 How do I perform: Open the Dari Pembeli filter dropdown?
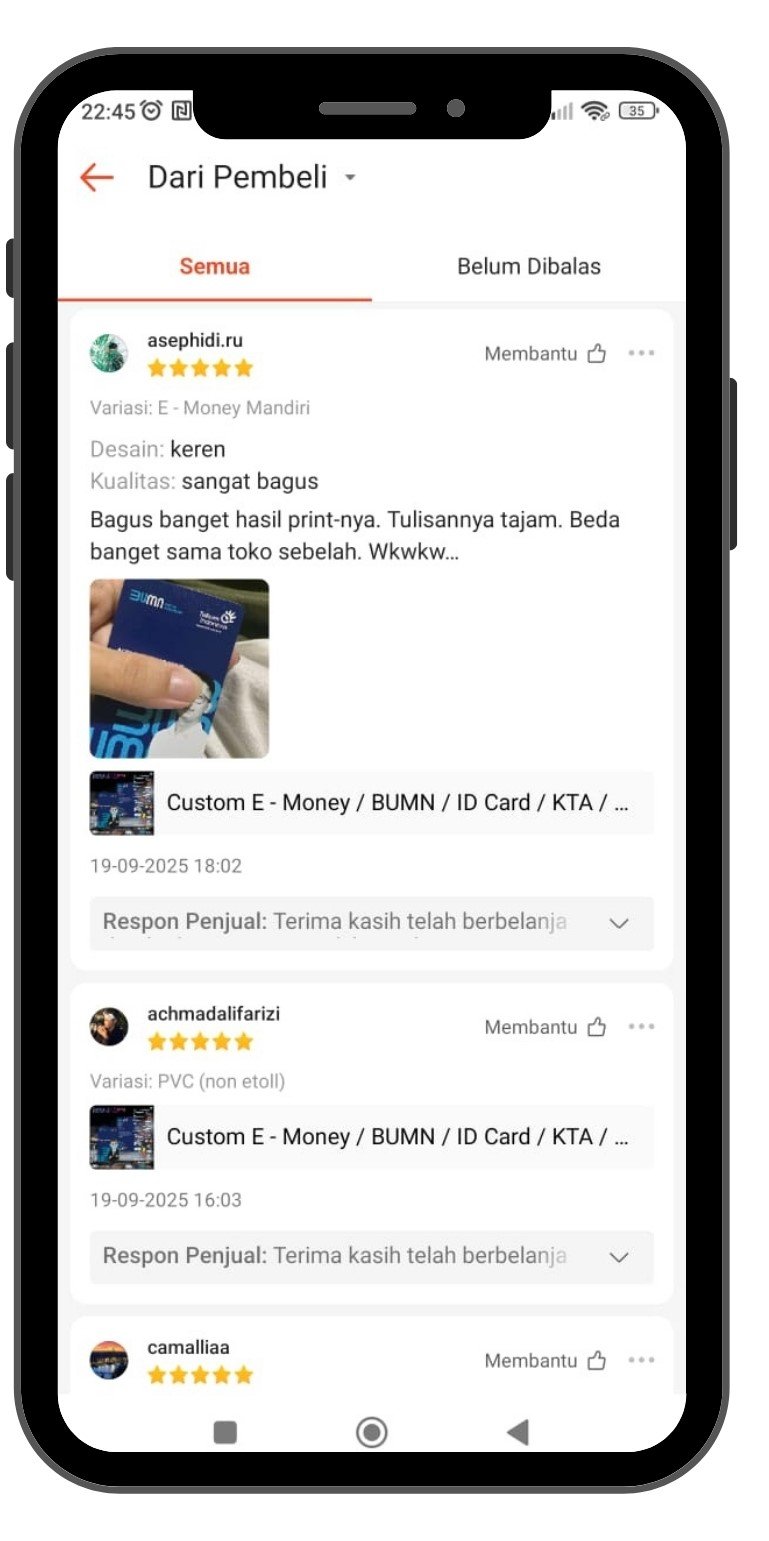[x=351, y=176]
